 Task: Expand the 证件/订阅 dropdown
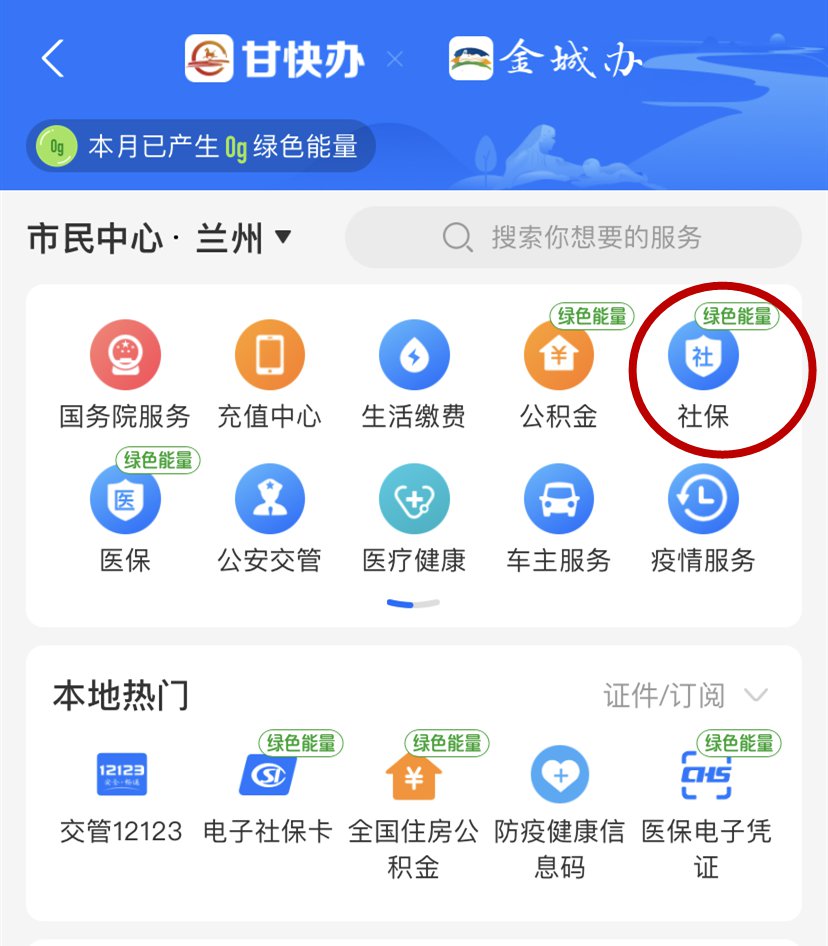(x=685, y=696)
